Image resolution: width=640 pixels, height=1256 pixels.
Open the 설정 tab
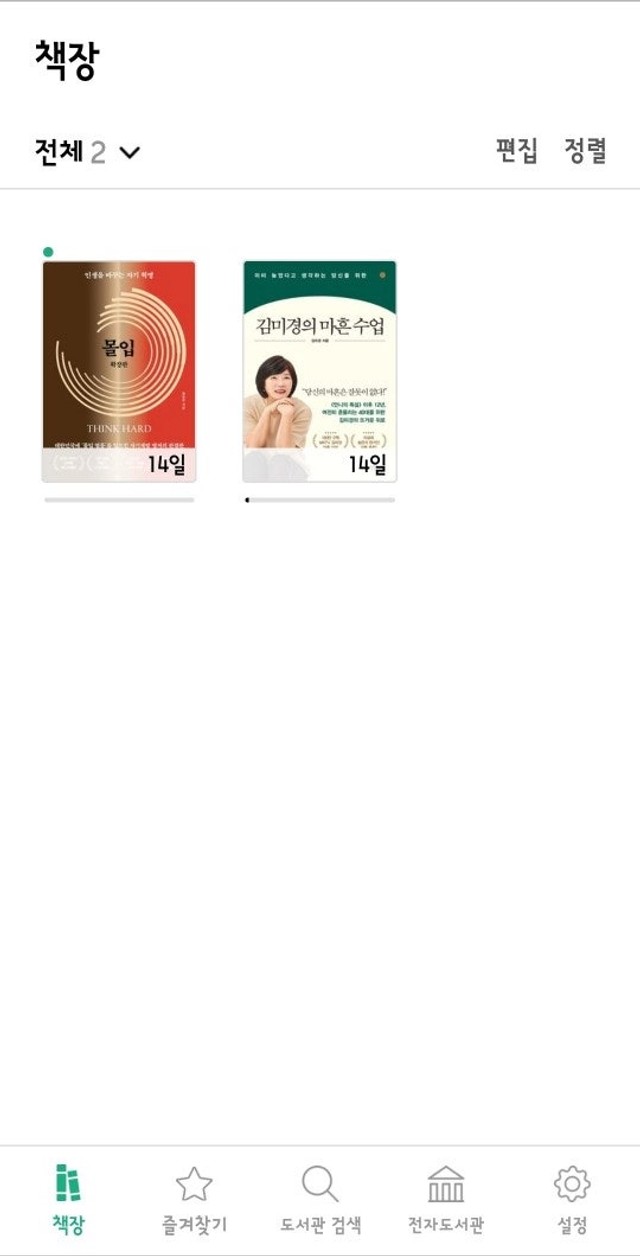coord(572,1199)
